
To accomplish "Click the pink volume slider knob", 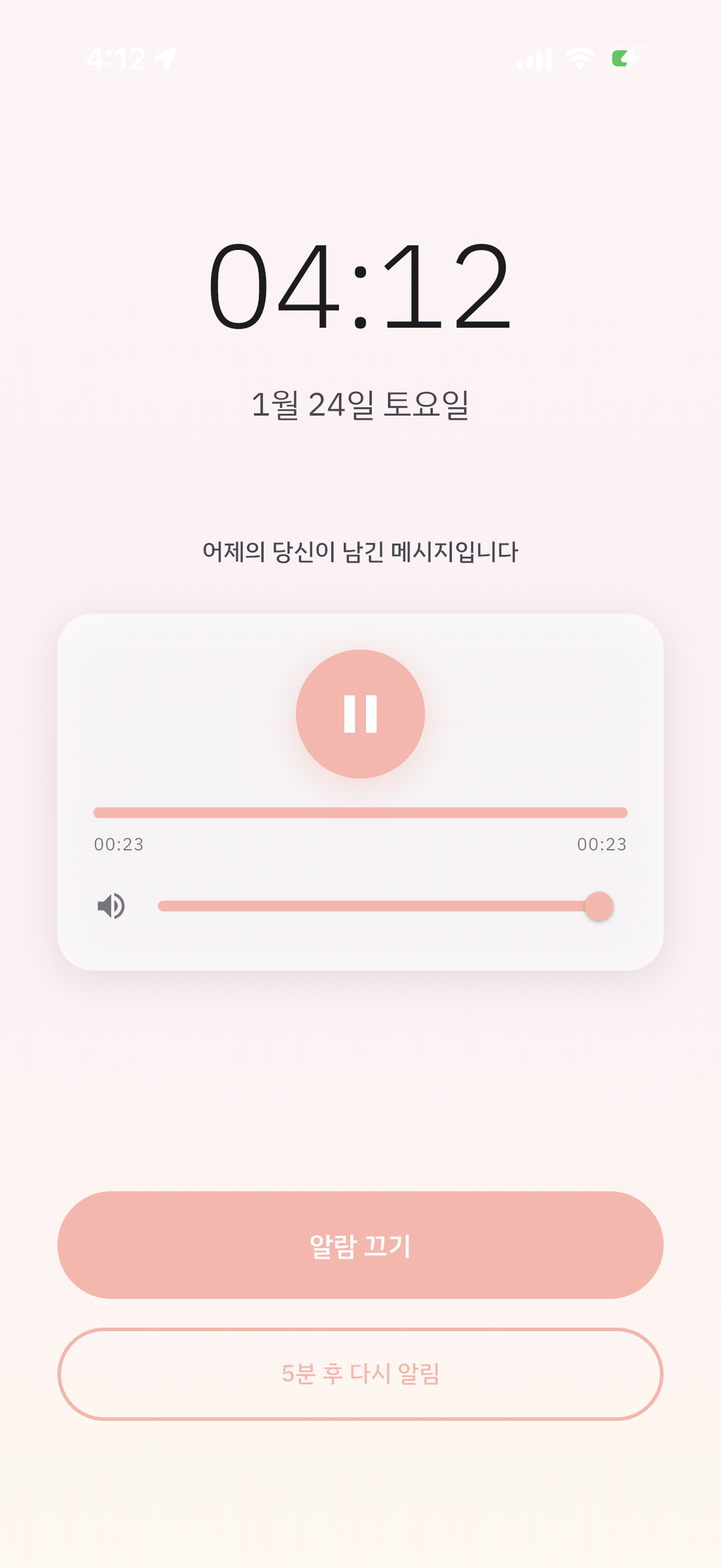I will [600, 906].
